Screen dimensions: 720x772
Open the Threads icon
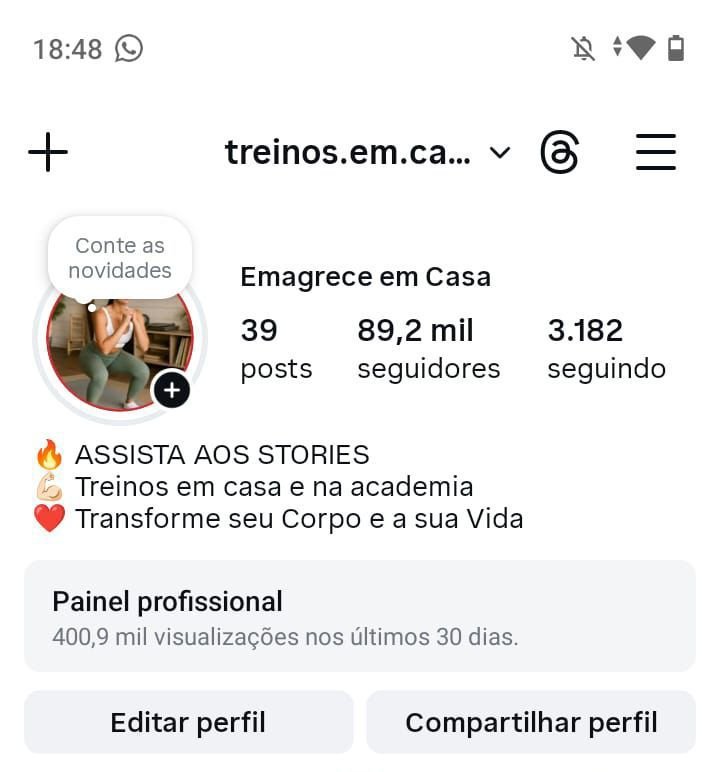[x=559, y=153]
